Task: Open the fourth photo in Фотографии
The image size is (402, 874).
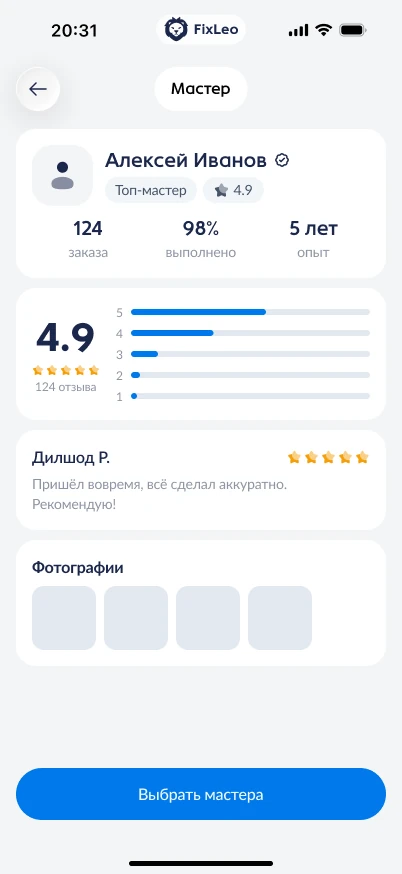Action: coord(280,618)
